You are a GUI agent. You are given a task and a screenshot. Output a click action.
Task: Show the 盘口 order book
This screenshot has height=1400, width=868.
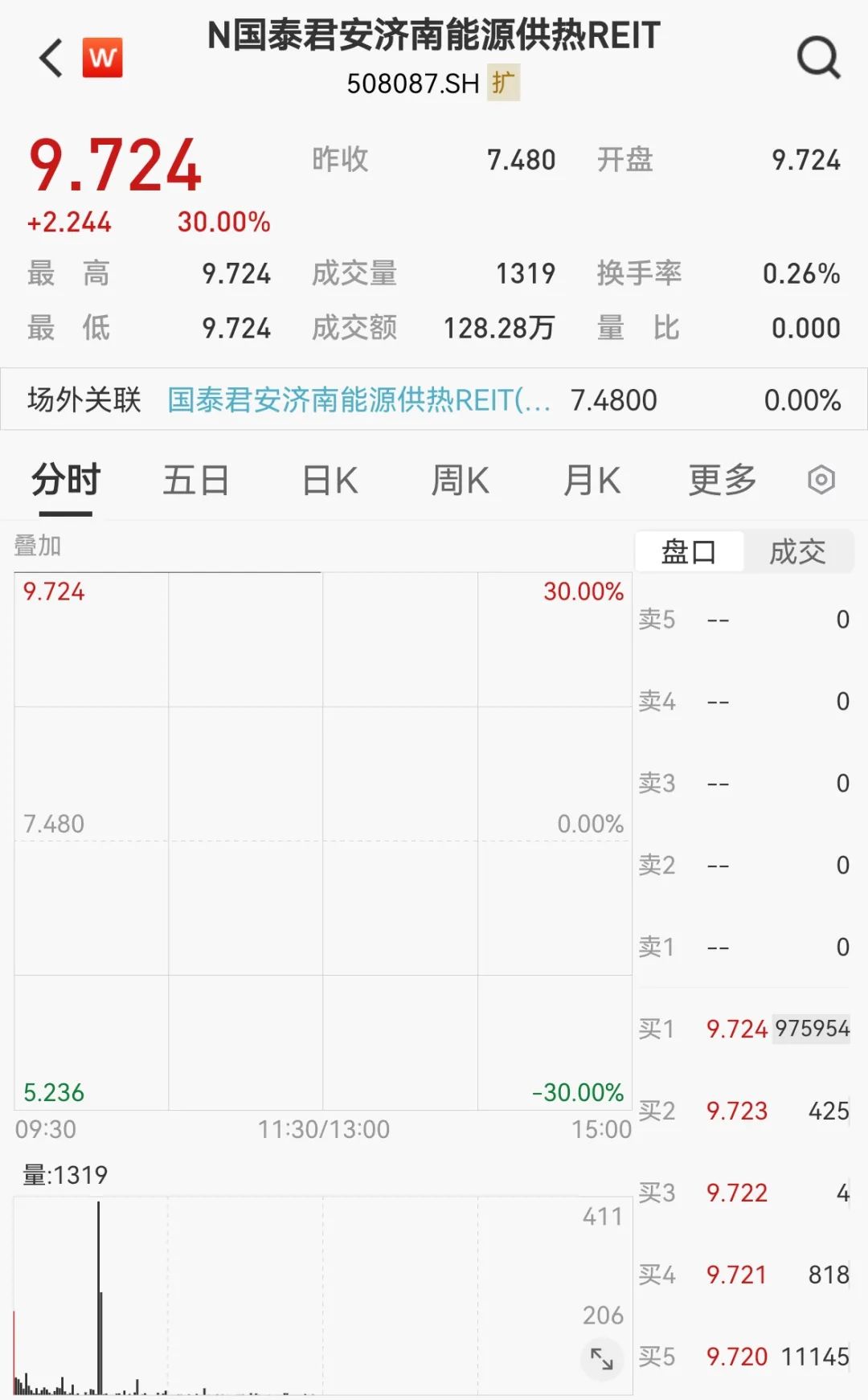pos(689,551)
